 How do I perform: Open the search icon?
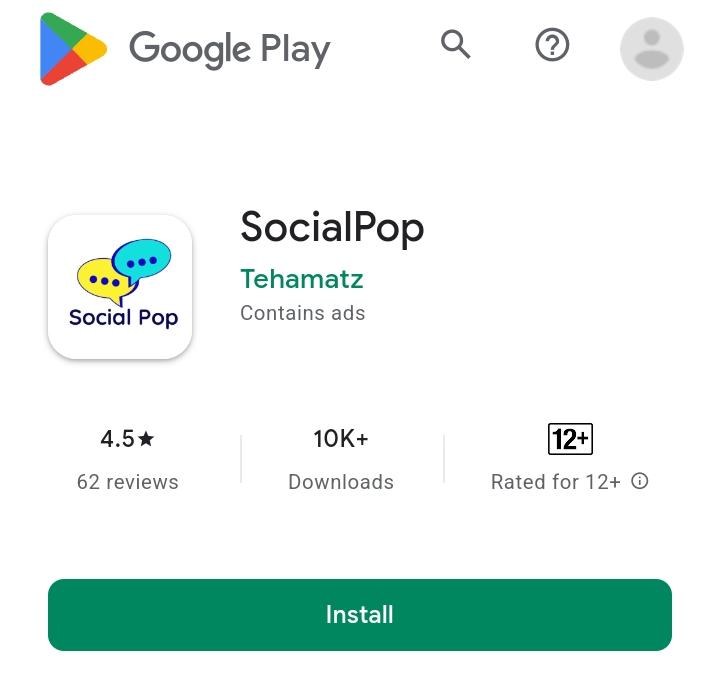(455, 45)
